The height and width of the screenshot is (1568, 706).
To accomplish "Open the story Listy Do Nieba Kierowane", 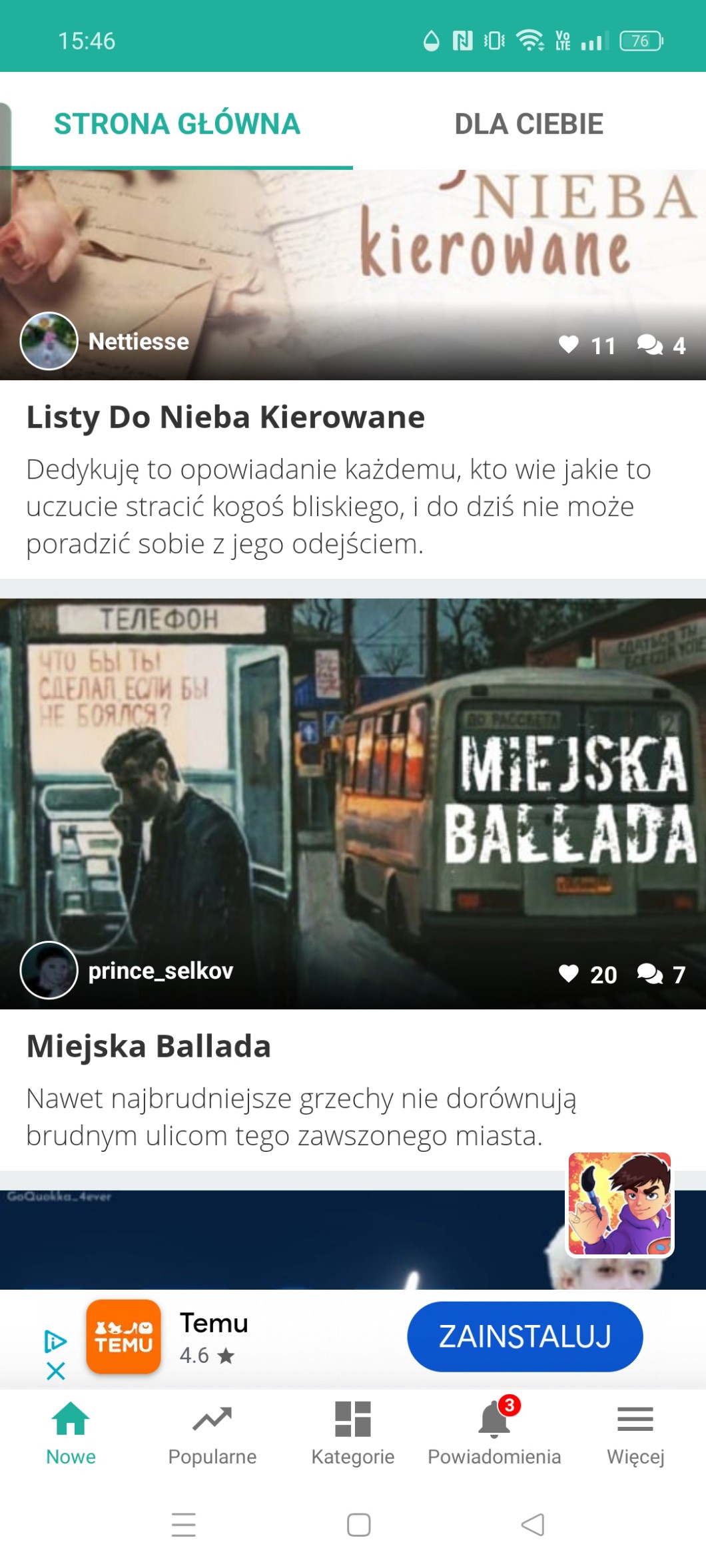I will coord(225,417).
